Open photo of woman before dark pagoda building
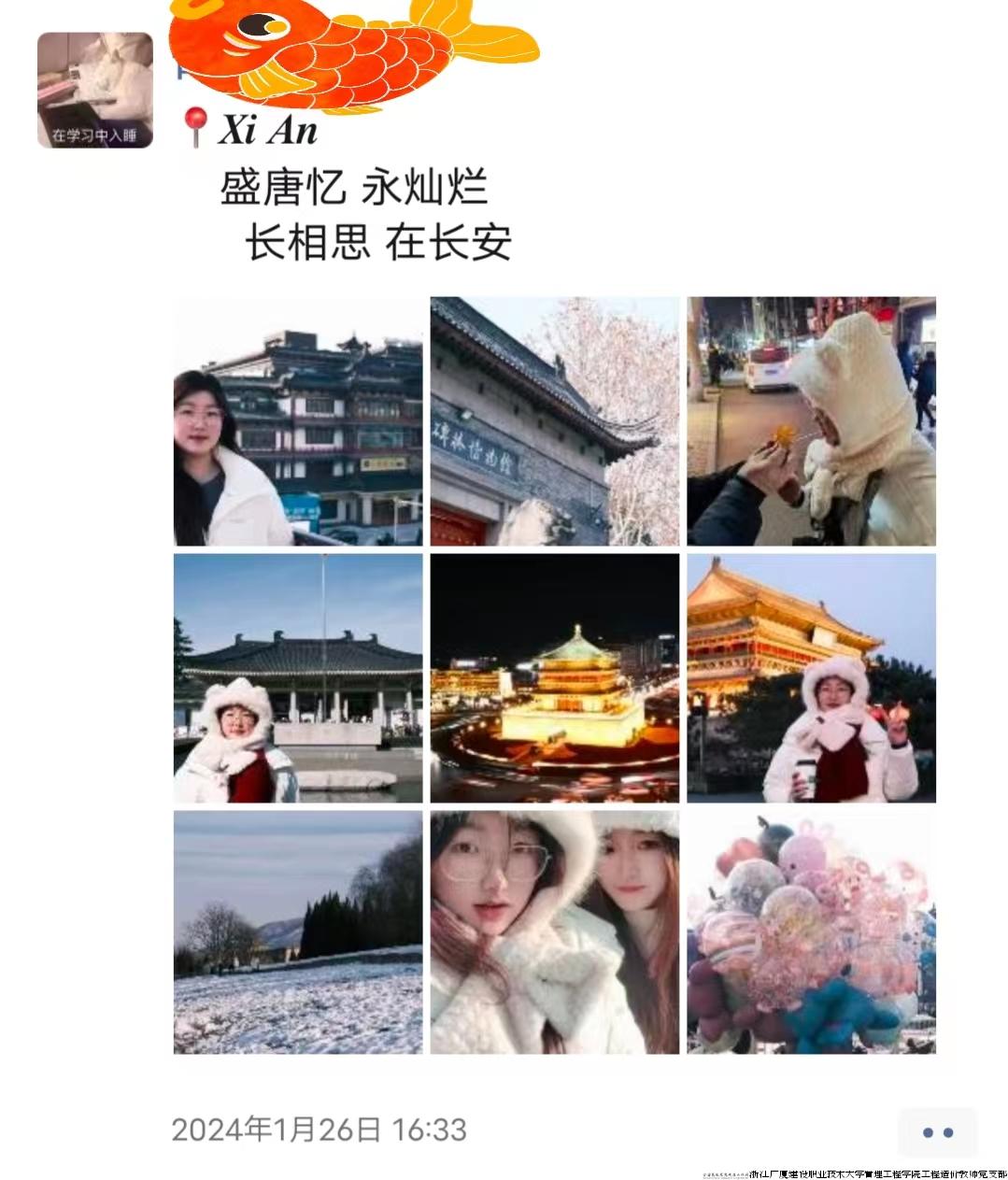This screenshot has height=1180, width=1008. (x=298, y=421)
